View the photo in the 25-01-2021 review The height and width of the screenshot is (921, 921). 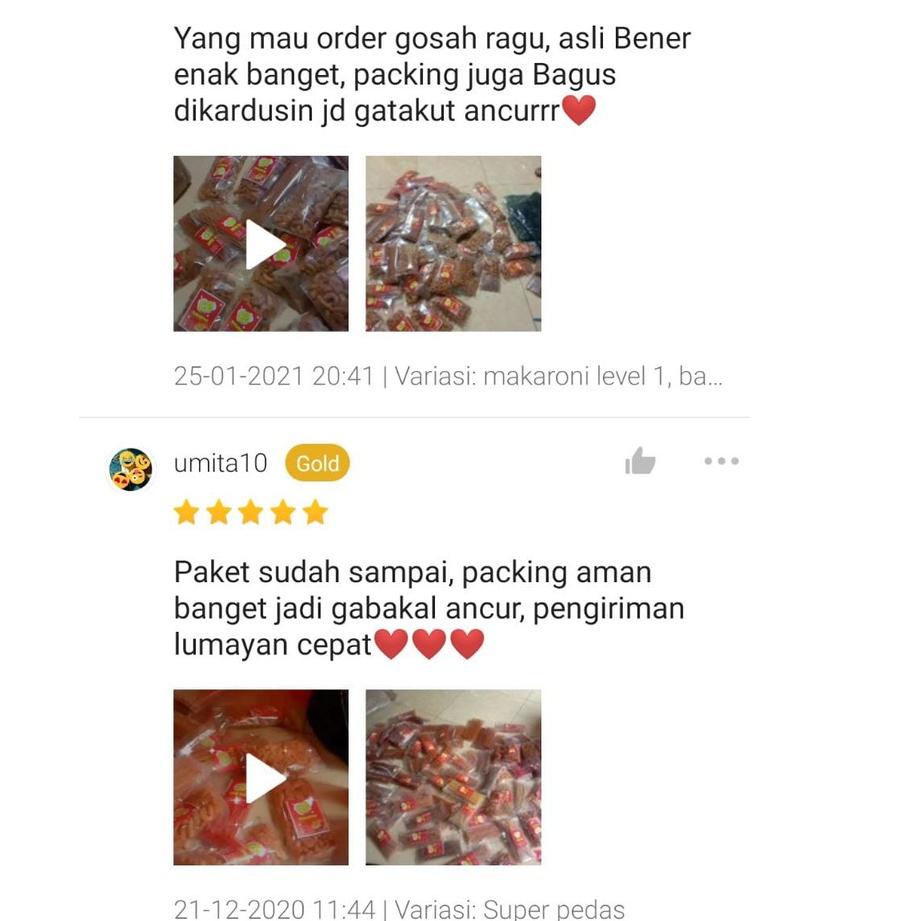coord(453,244)
